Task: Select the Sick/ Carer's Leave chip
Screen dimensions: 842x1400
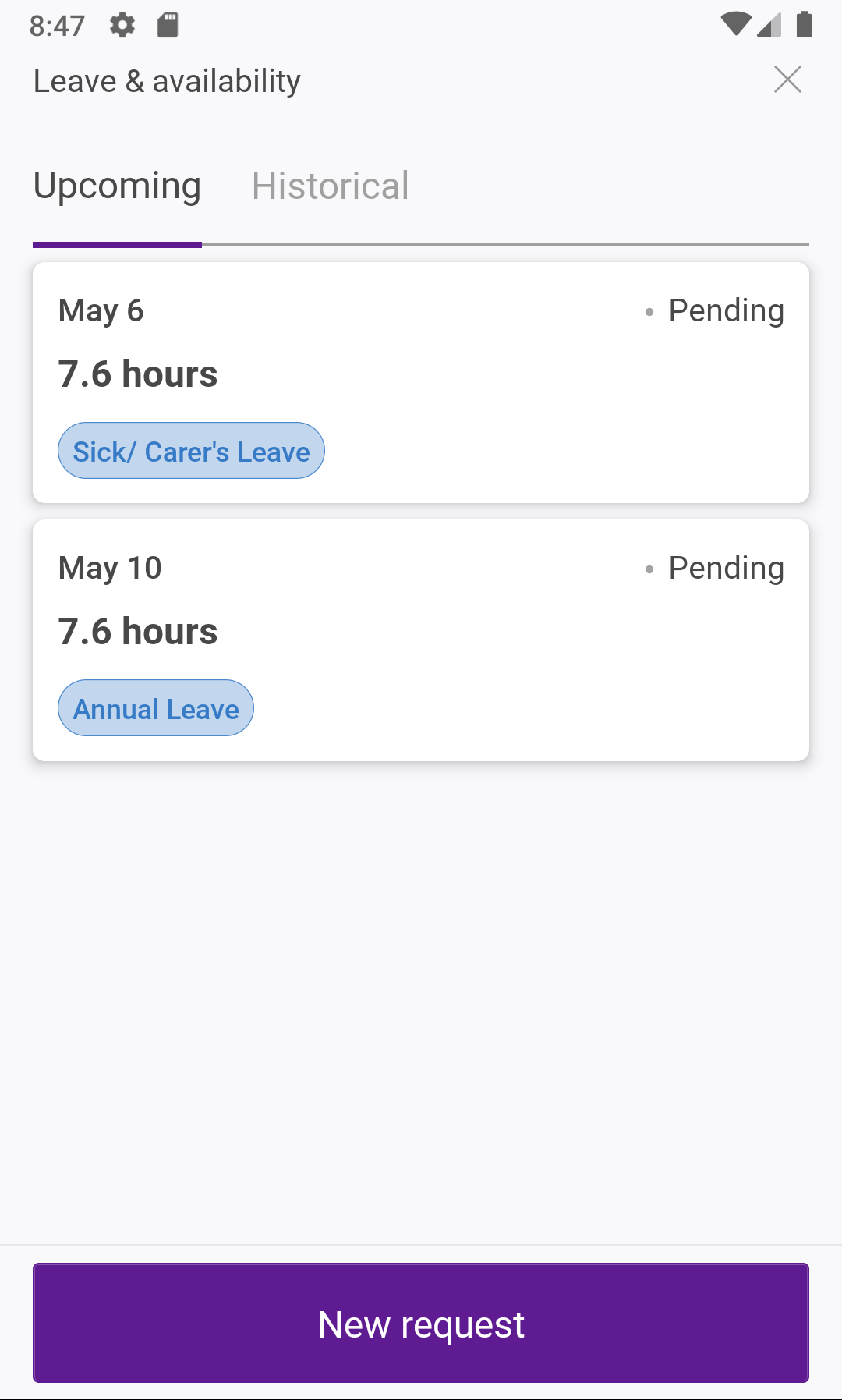Action: [190, 450]
